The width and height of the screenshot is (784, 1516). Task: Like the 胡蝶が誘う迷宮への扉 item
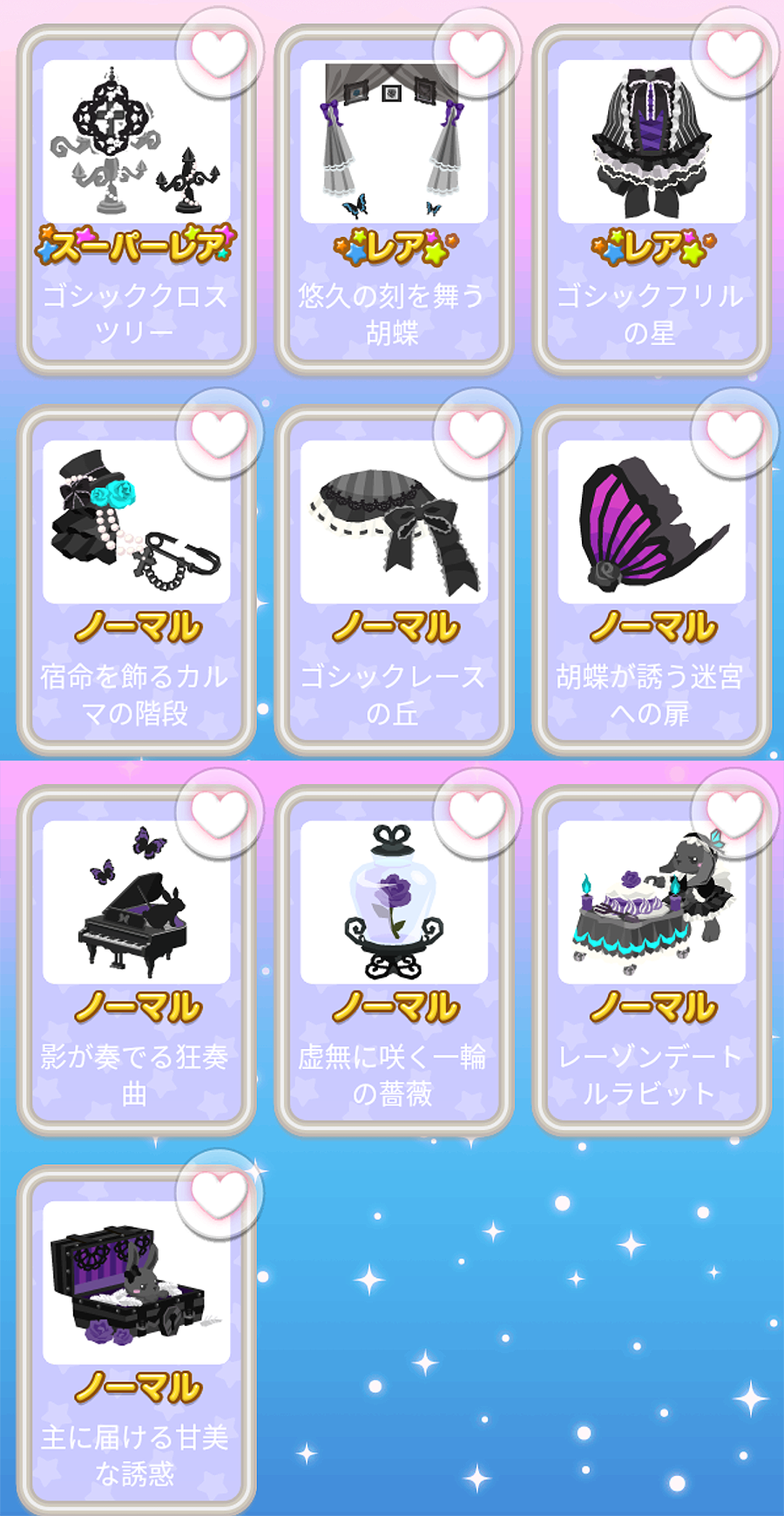pyautogui.click(x=734, y=433)
